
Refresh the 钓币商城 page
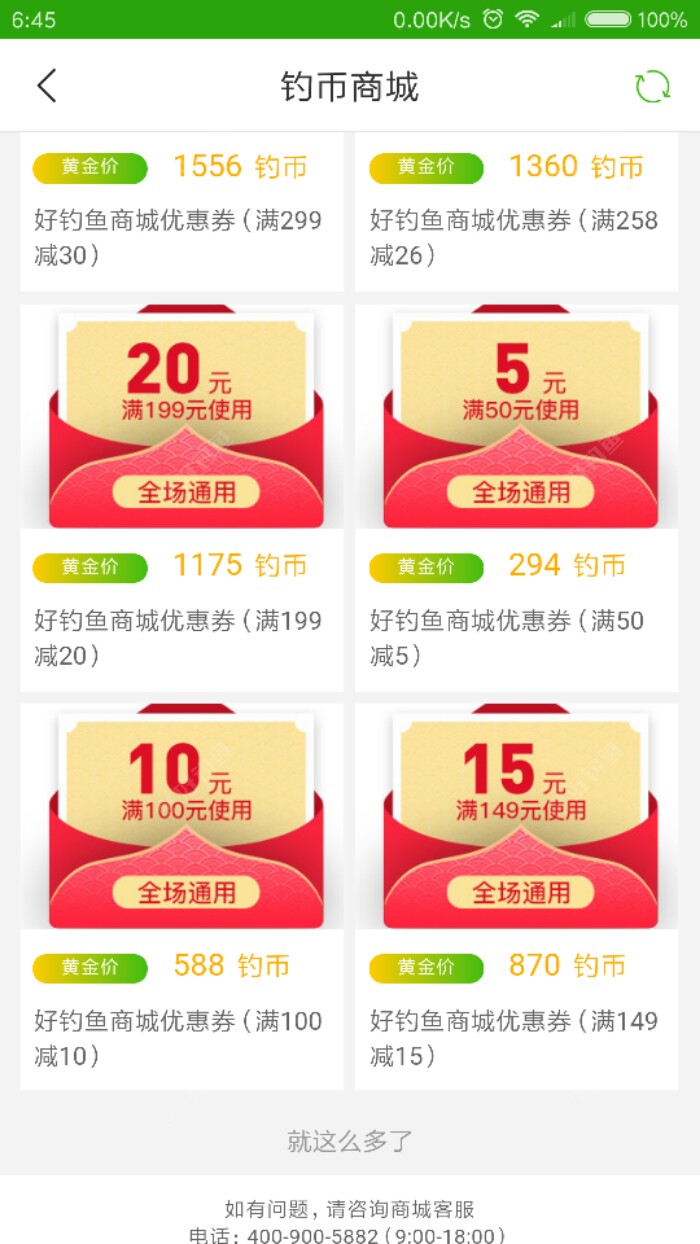click(x=652, y=86)
